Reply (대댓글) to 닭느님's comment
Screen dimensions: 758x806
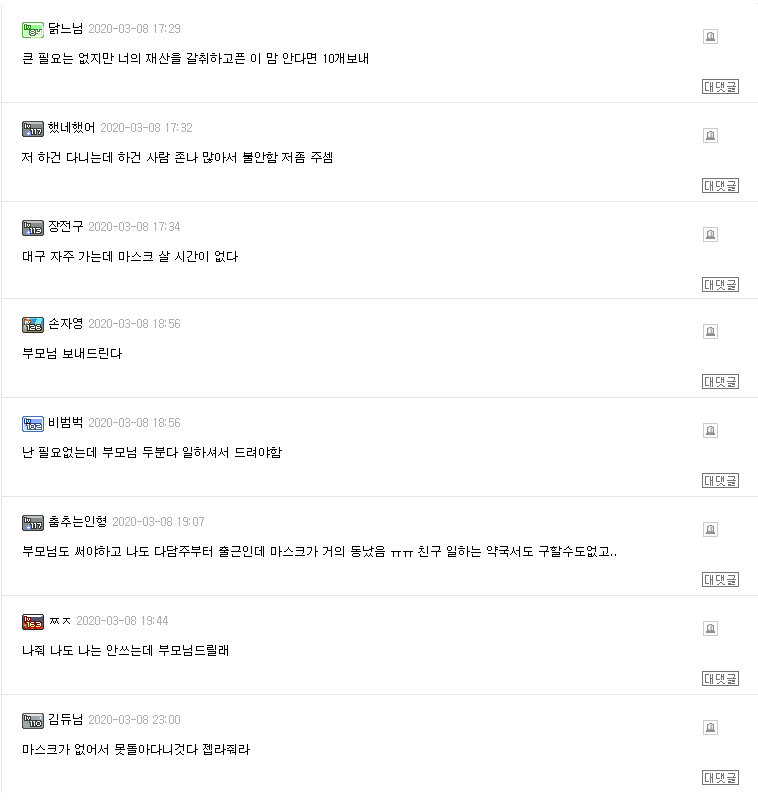(x=720, y=87)
